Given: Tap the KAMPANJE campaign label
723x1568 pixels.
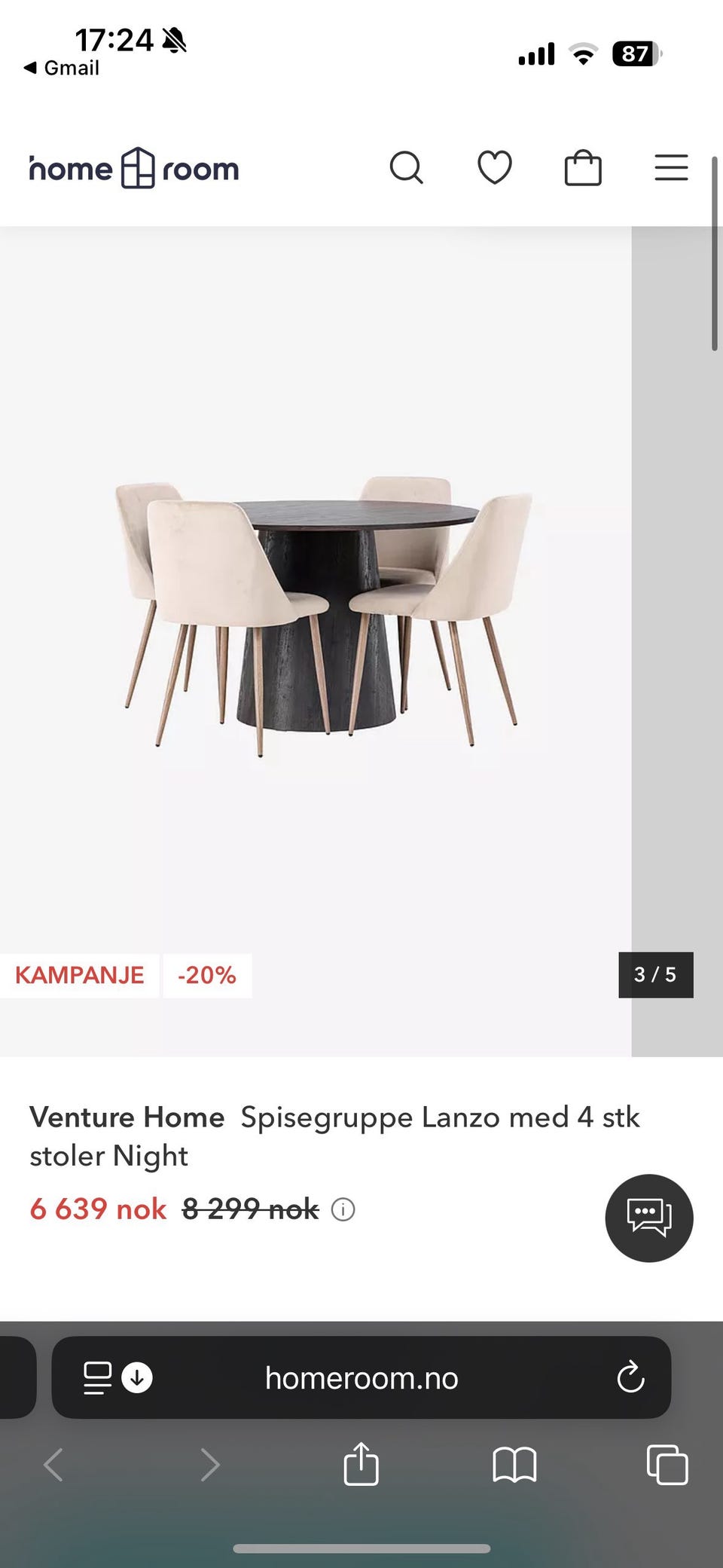Looking at the screenshot, I should [80, 974].
